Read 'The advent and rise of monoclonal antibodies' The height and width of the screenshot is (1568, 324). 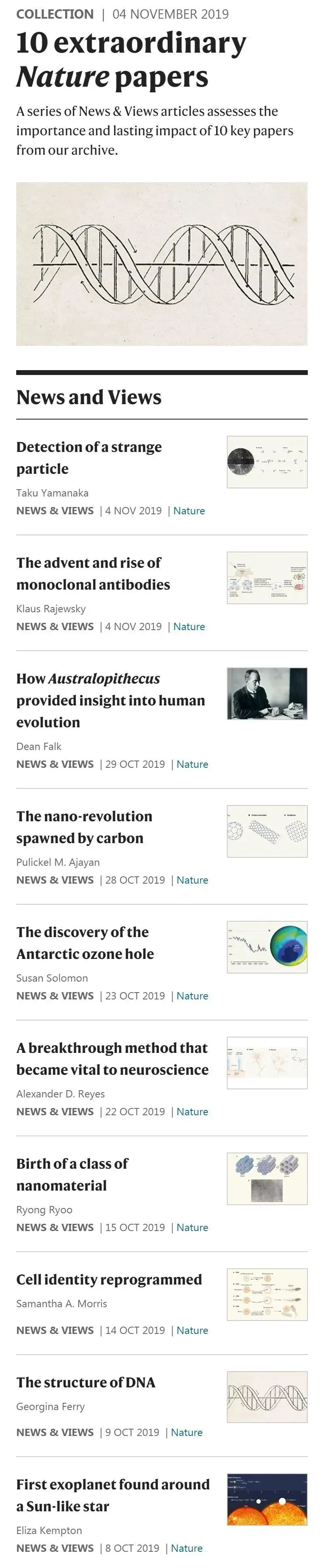point(93,573)
